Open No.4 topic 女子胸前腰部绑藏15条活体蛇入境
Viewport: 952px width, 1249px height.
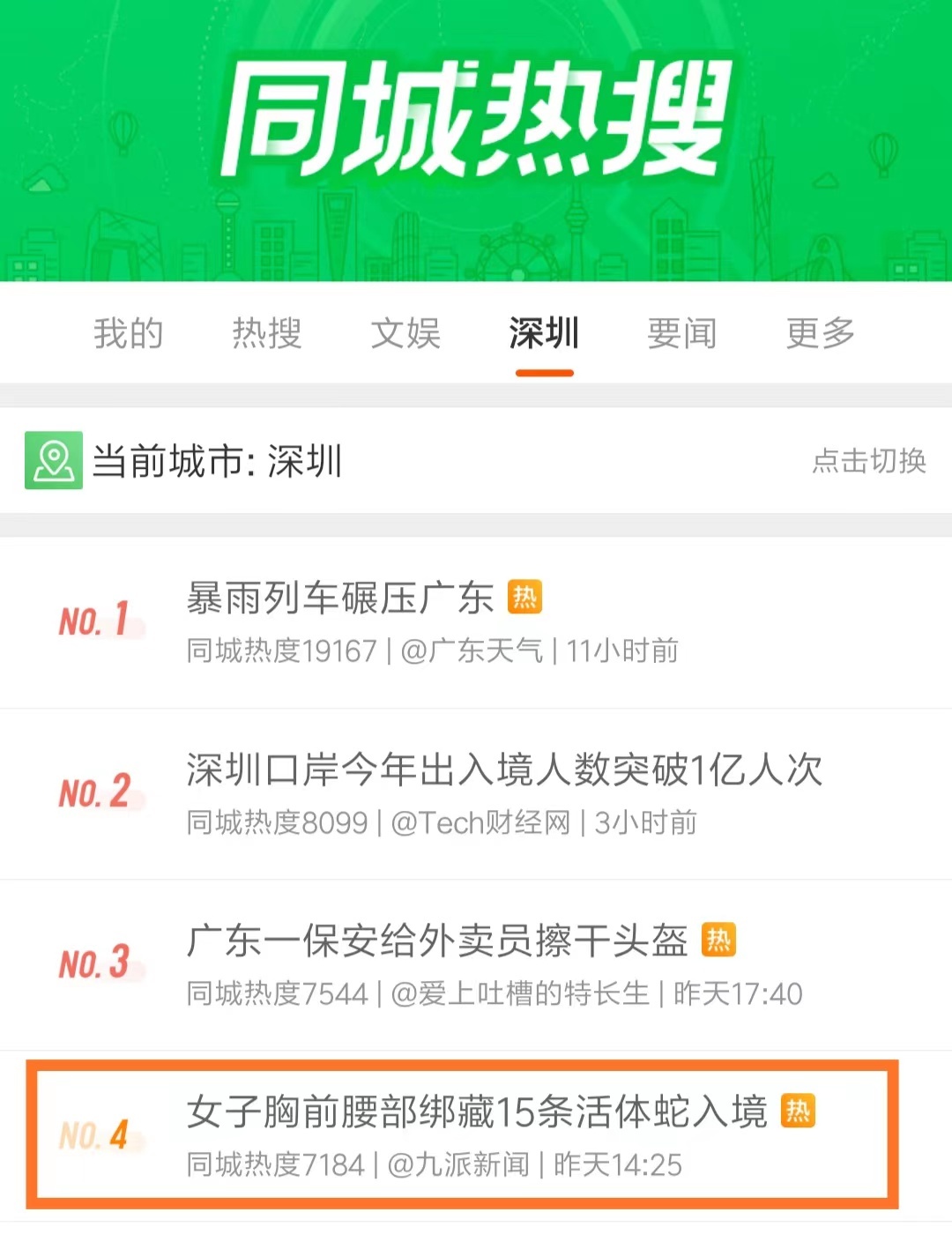pos(476,1112)
